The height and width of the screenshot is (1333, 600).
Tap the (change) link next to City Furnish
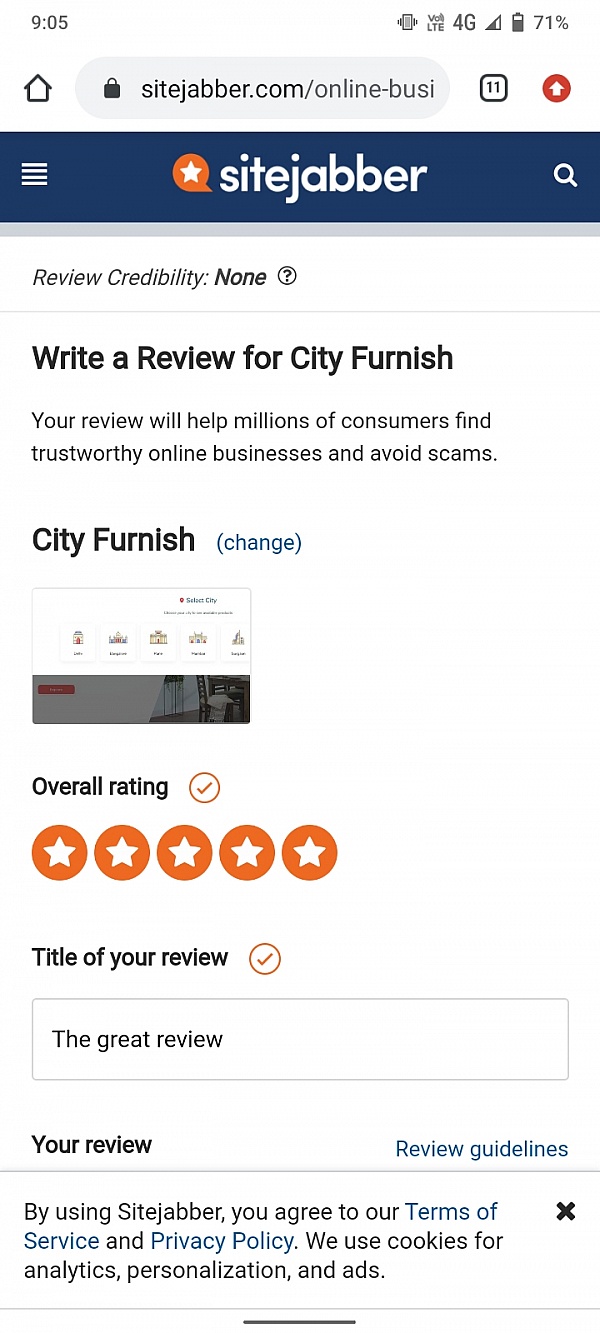[x=259, y=542]
